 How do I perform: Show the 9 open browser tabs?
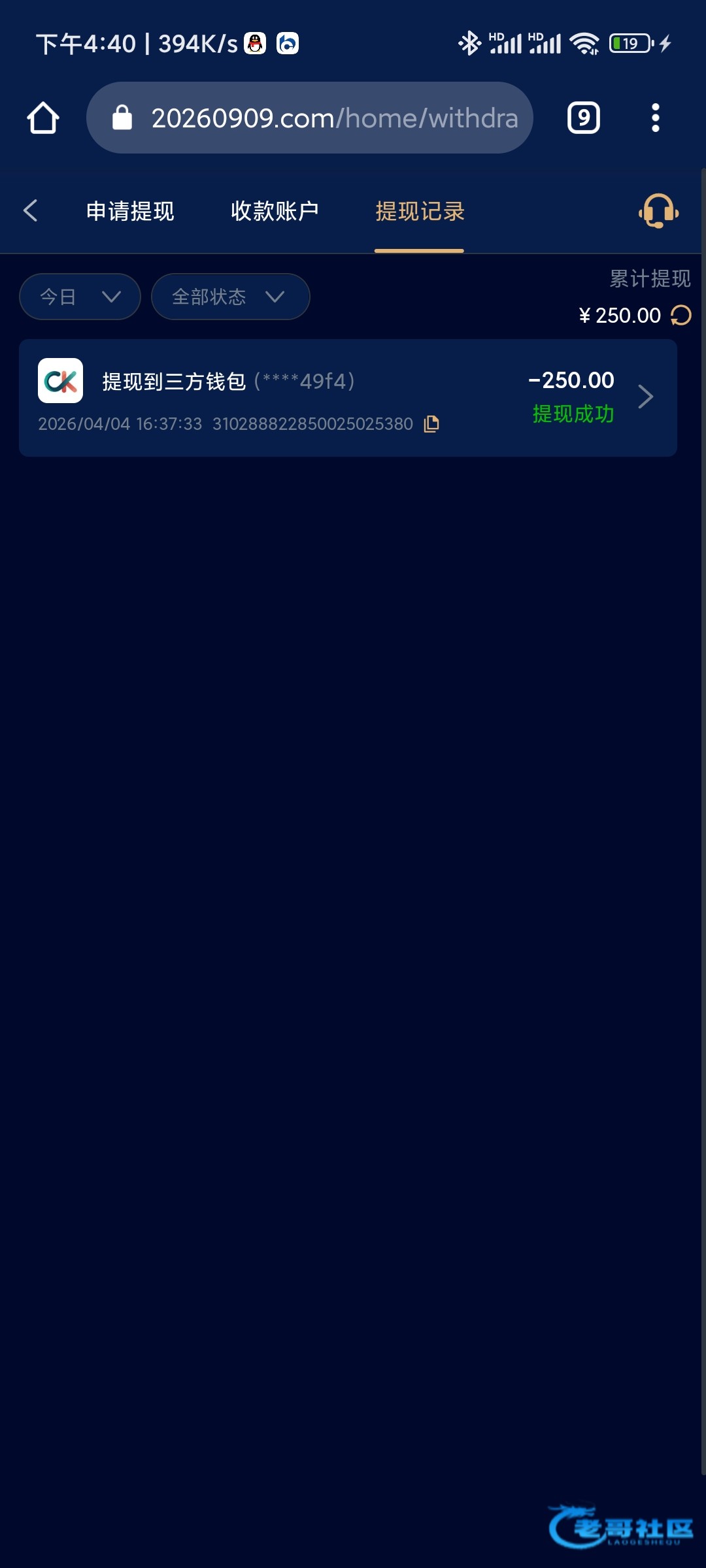click(x=583, y=118)
